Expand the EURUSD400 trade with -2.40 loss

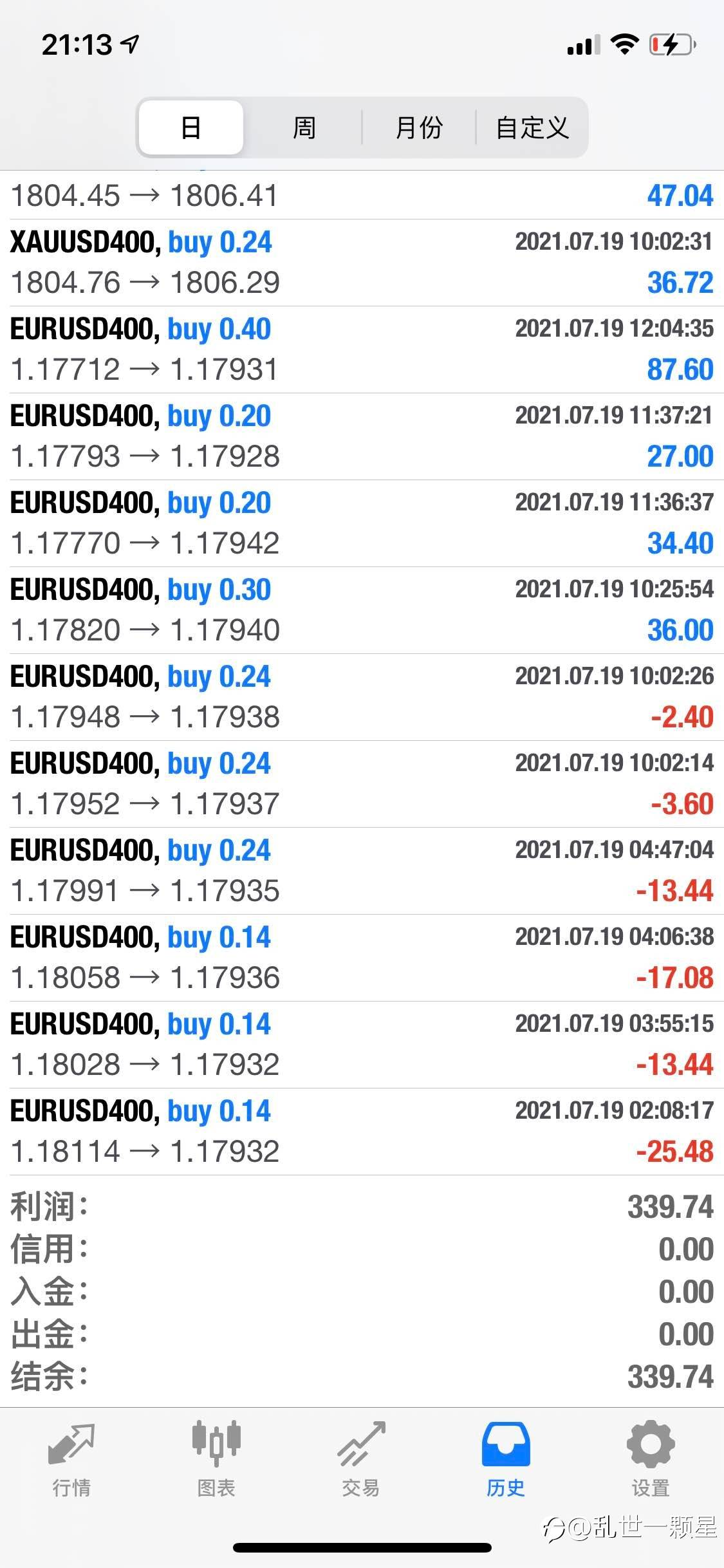click(x=362, y=697)
